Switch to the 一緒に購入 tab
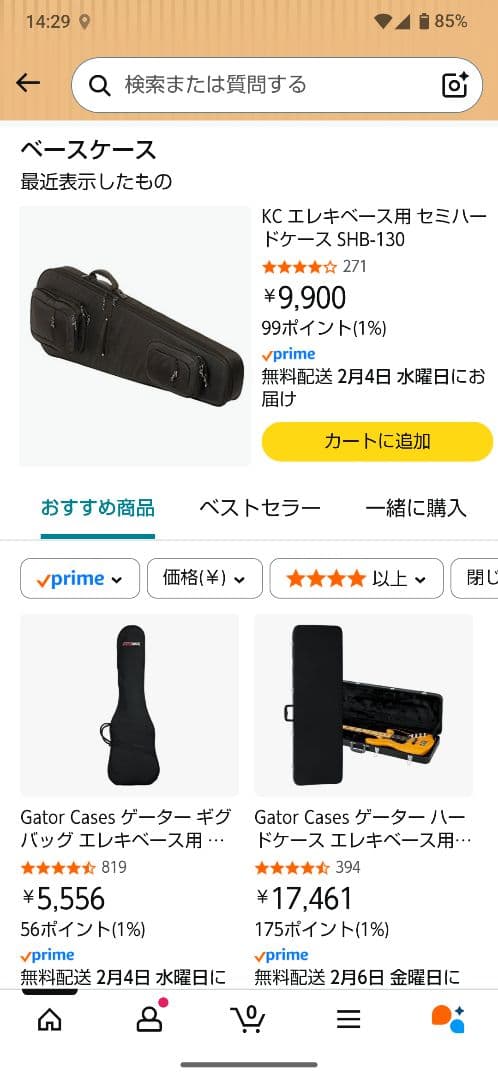Image resolution: width=498 pixels, height=1080 pixels. (x=415, y=508)
